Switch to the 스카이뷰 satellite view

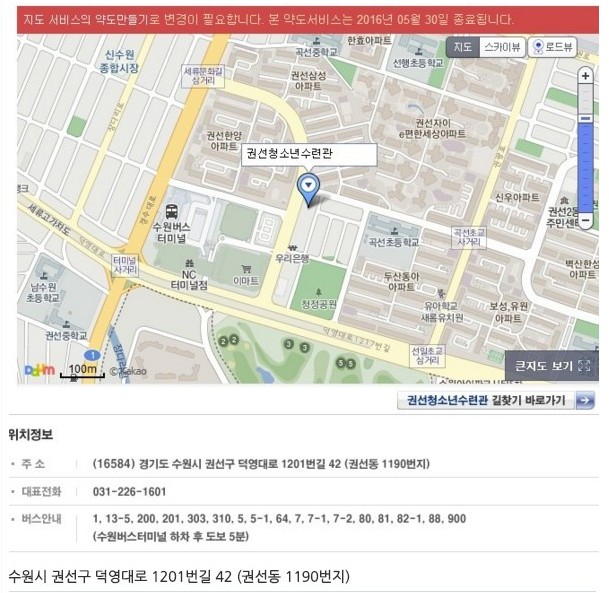503,47
